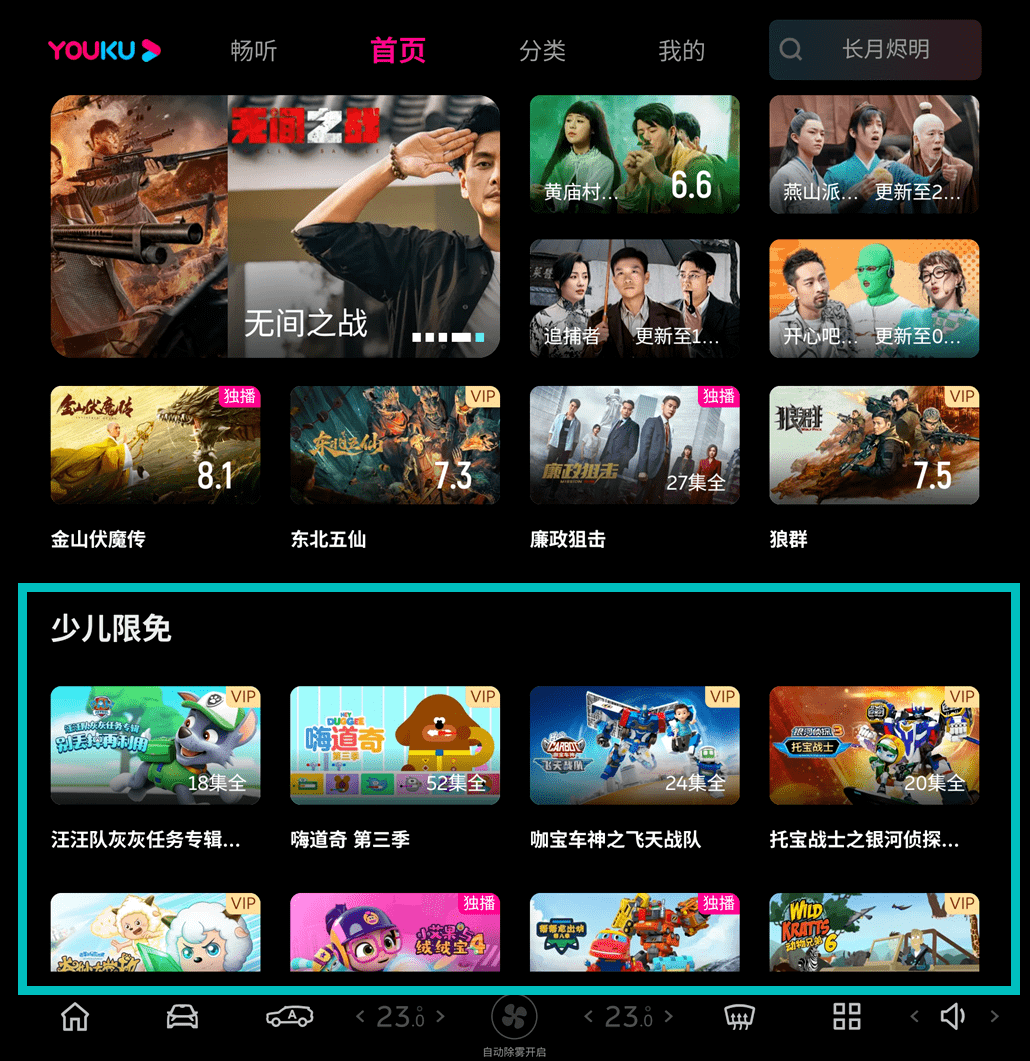Switch to the 分类 tab
Viewport: 1030px width, 1061px height.
pos(543,50)
